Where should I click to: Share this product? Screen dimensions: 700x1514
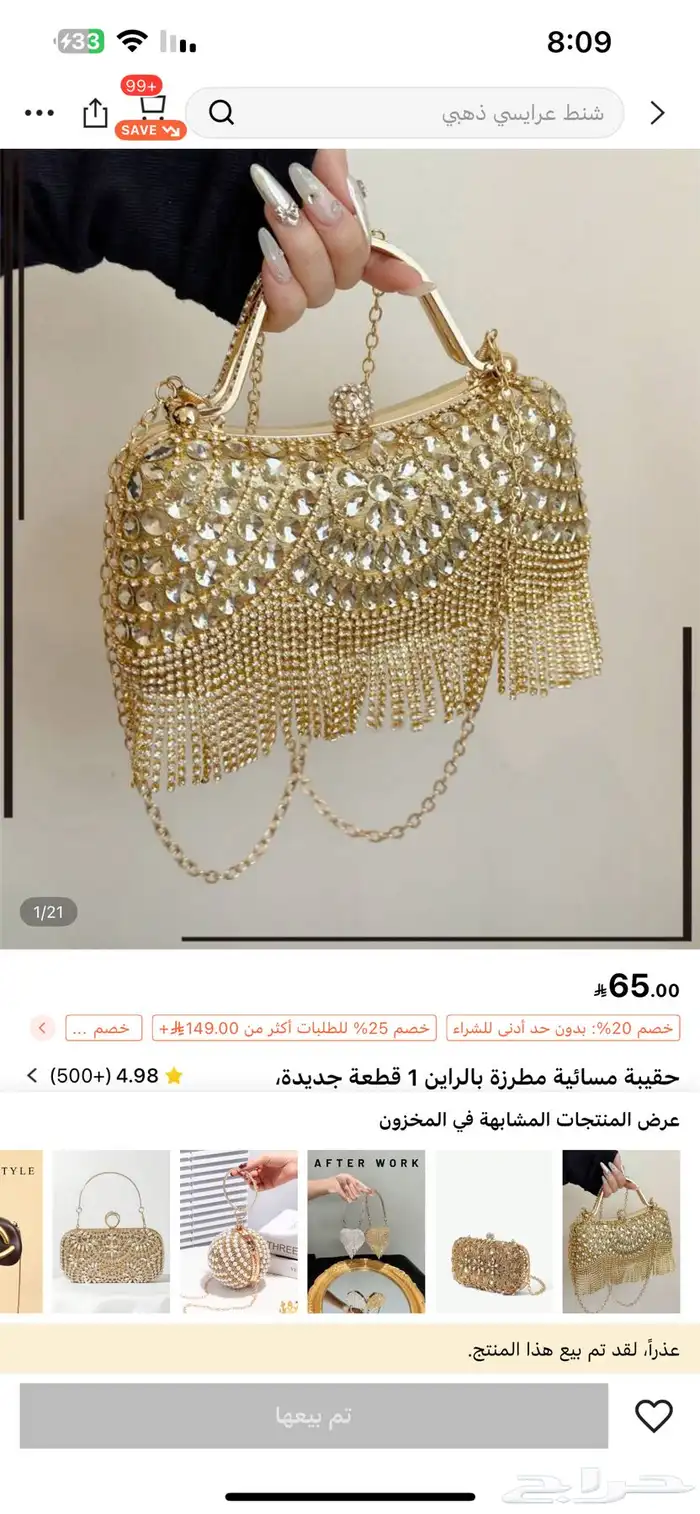click(x=95, y=112)
